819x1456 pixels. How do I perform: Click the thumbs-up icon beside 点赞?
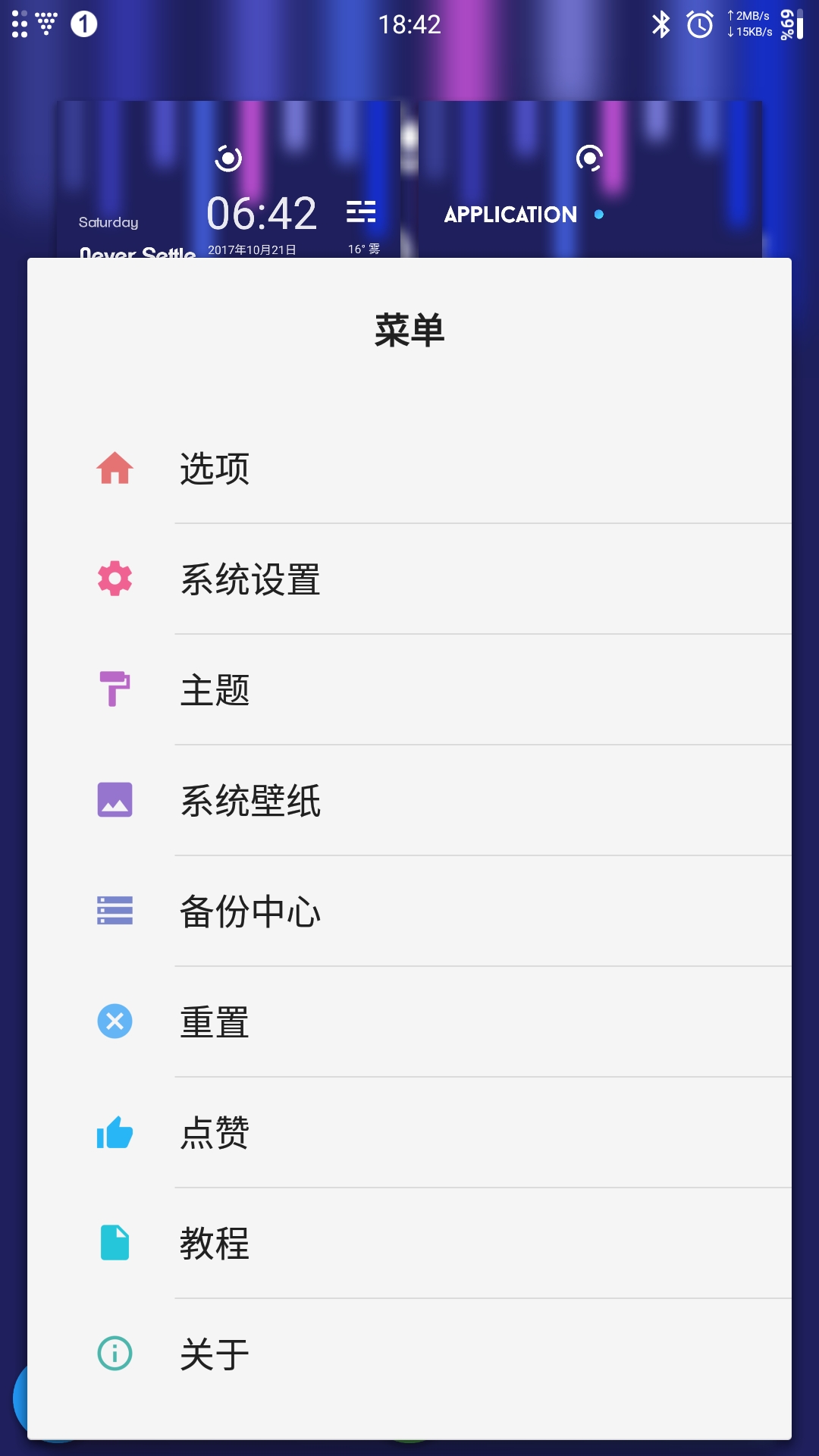click(115, 1133)
